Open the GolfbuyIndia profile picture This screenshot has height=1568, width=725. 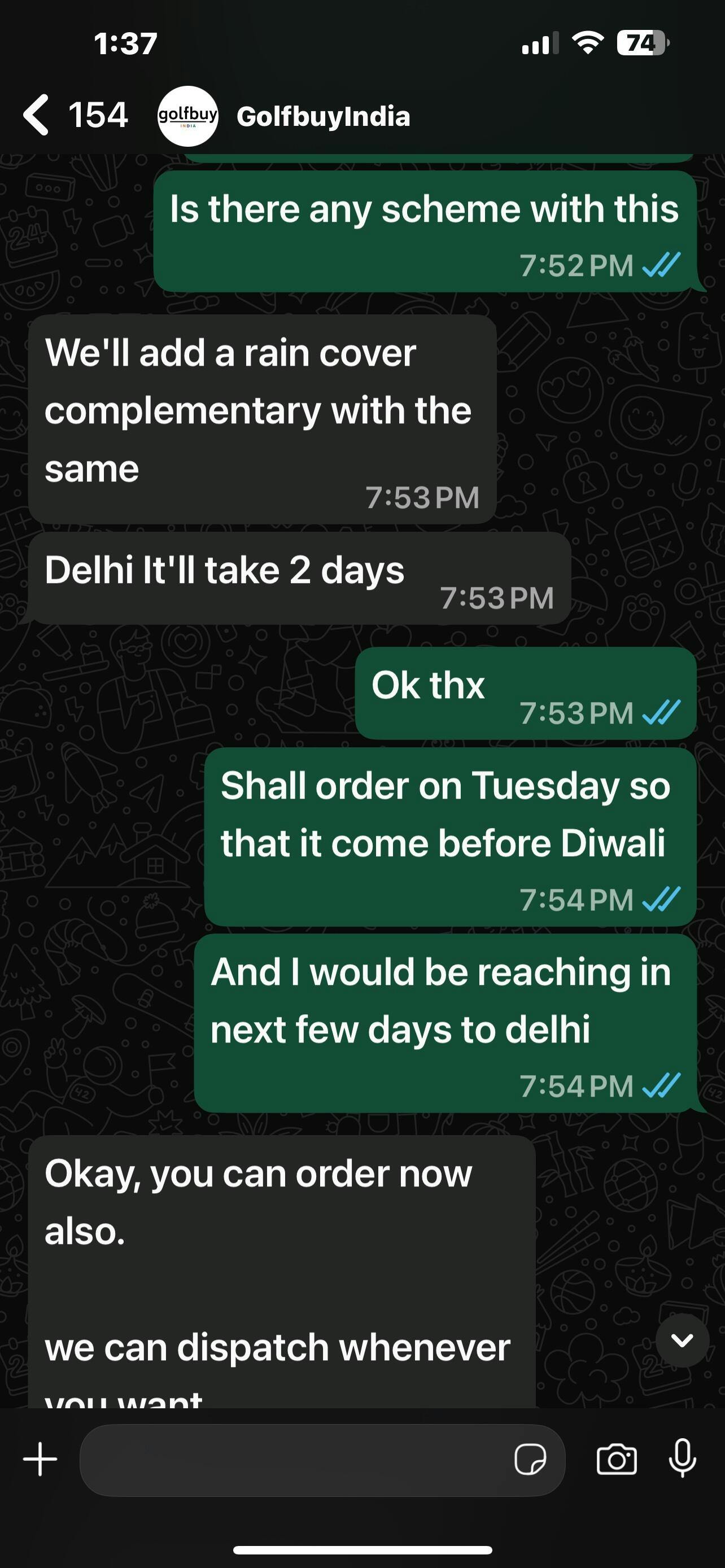(x=188, y=116)
